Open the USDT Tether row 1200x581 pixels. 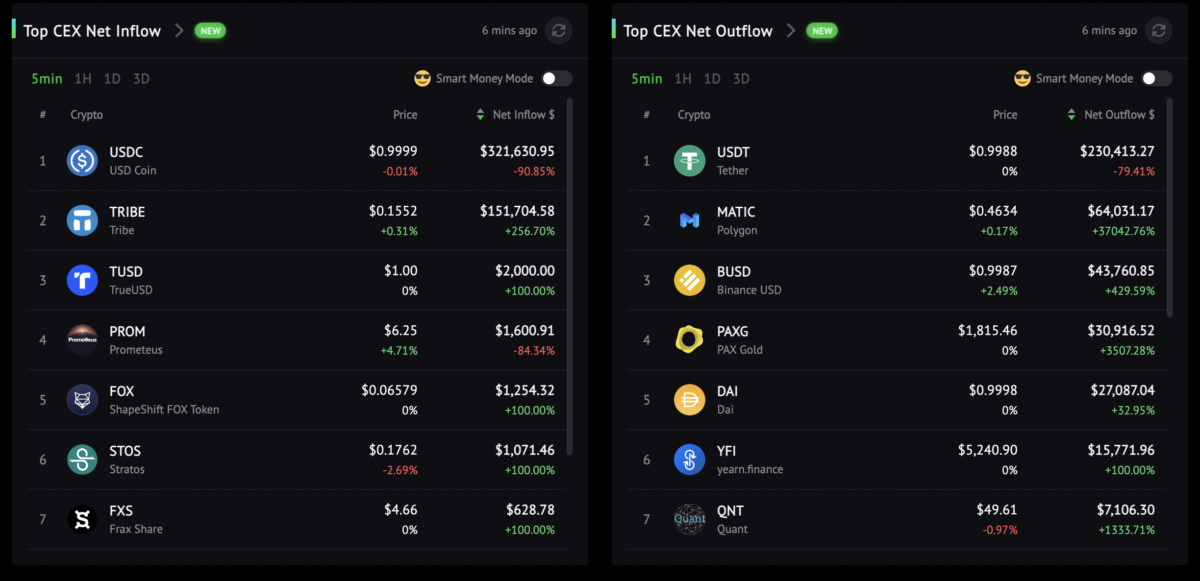pos(732,161)
